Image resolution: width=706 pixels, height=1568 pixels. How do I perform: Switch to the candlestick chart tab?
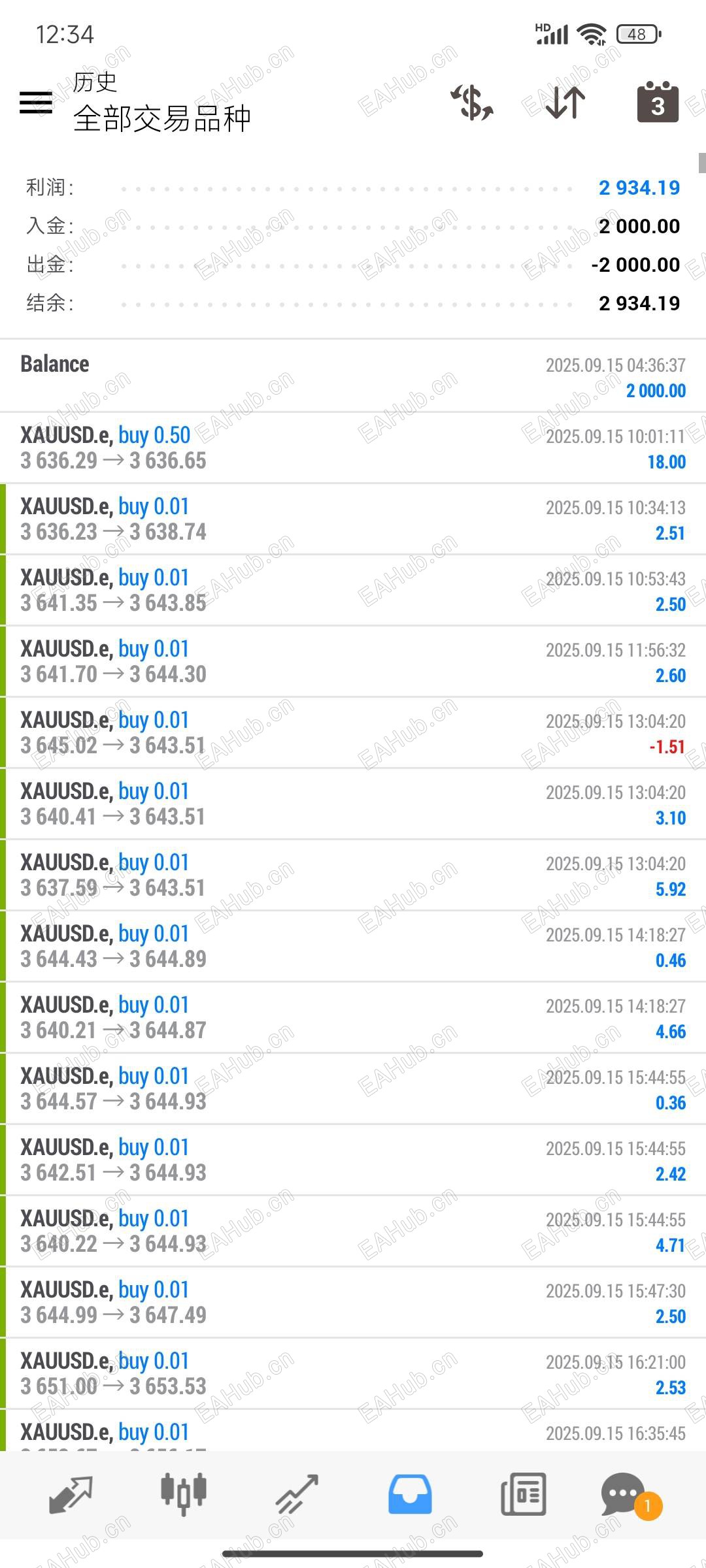[184, 1495]
